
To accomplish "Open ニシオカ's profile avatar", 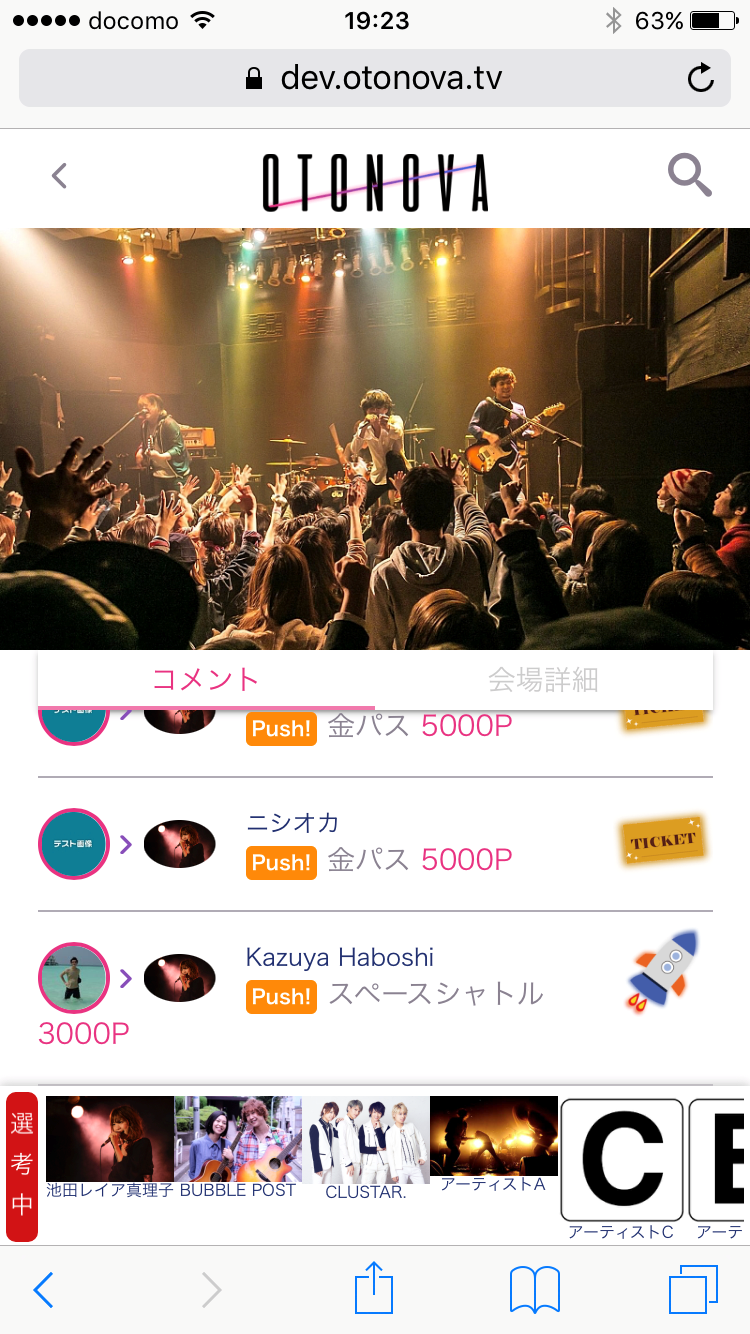I will point(73,844).
